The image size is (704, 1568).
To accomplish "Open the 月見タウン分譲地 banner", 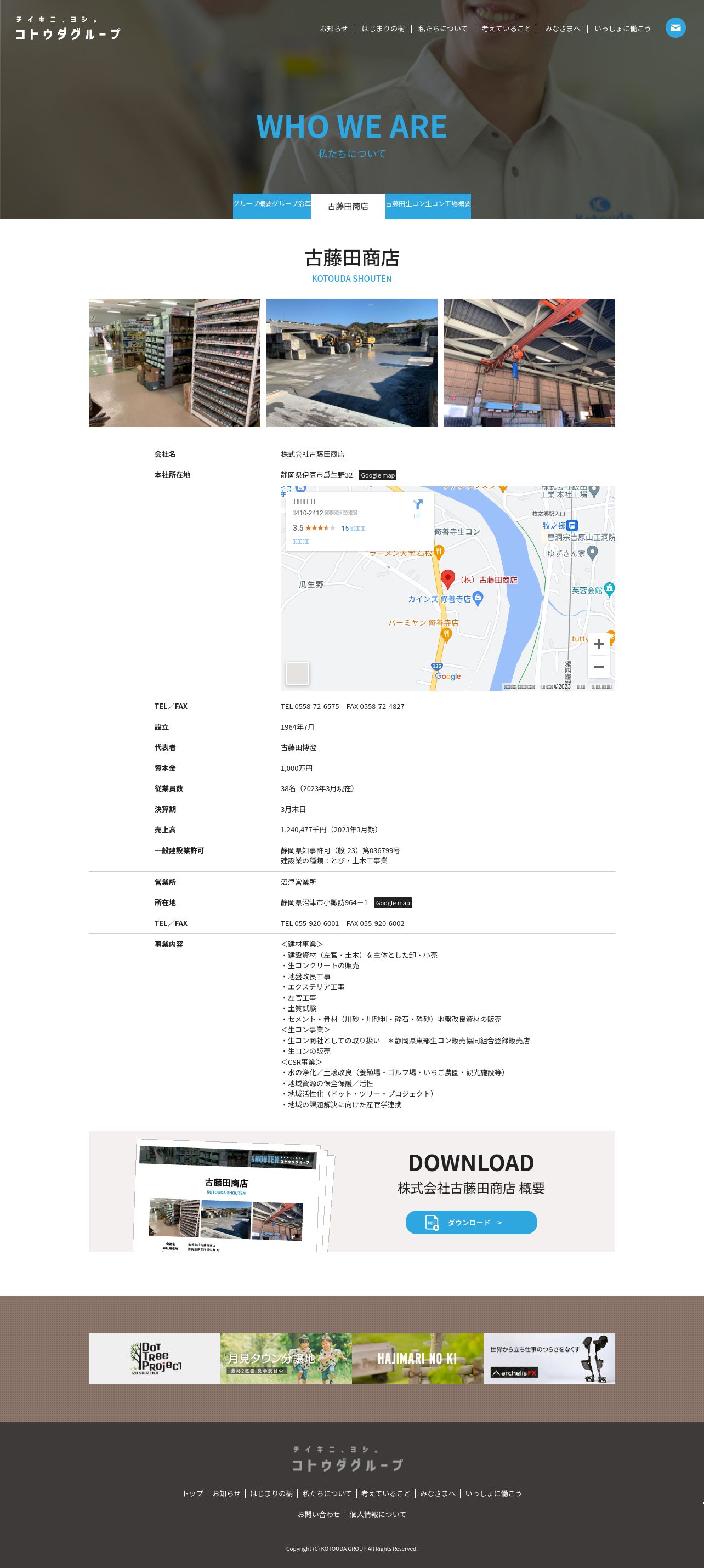I will 286,1359.
